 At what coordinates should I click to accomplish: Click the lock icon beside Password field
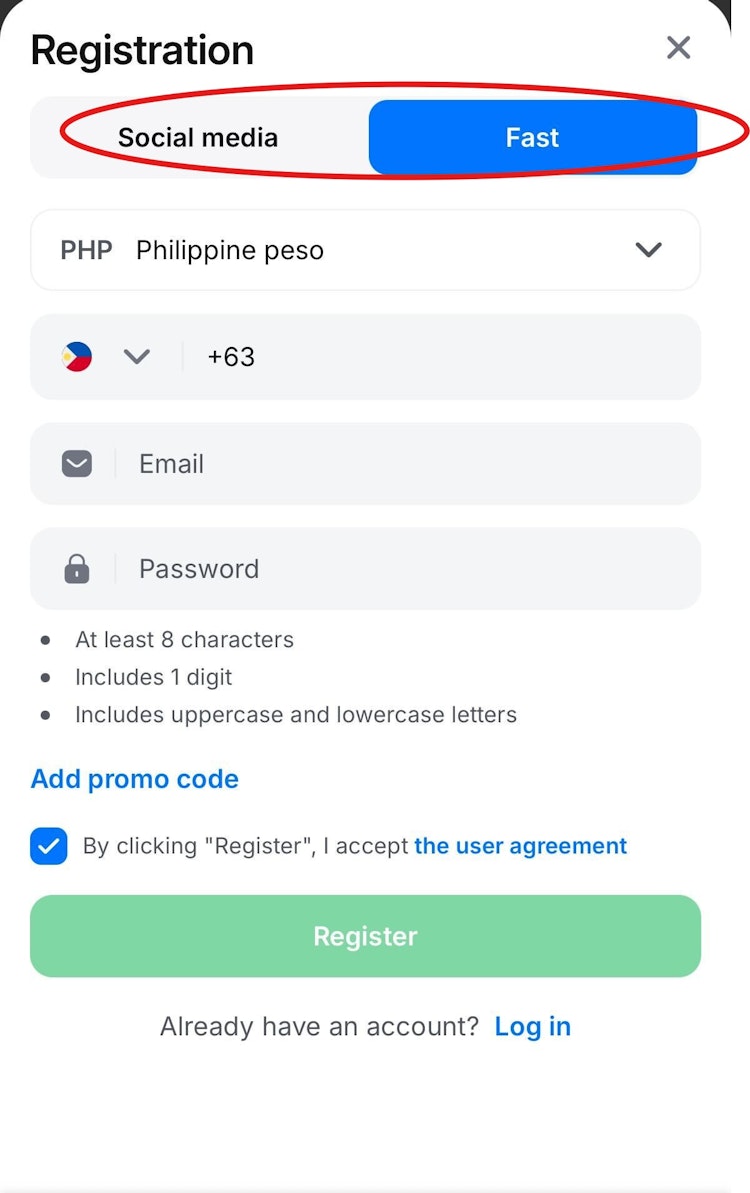(x=76, y=568)
